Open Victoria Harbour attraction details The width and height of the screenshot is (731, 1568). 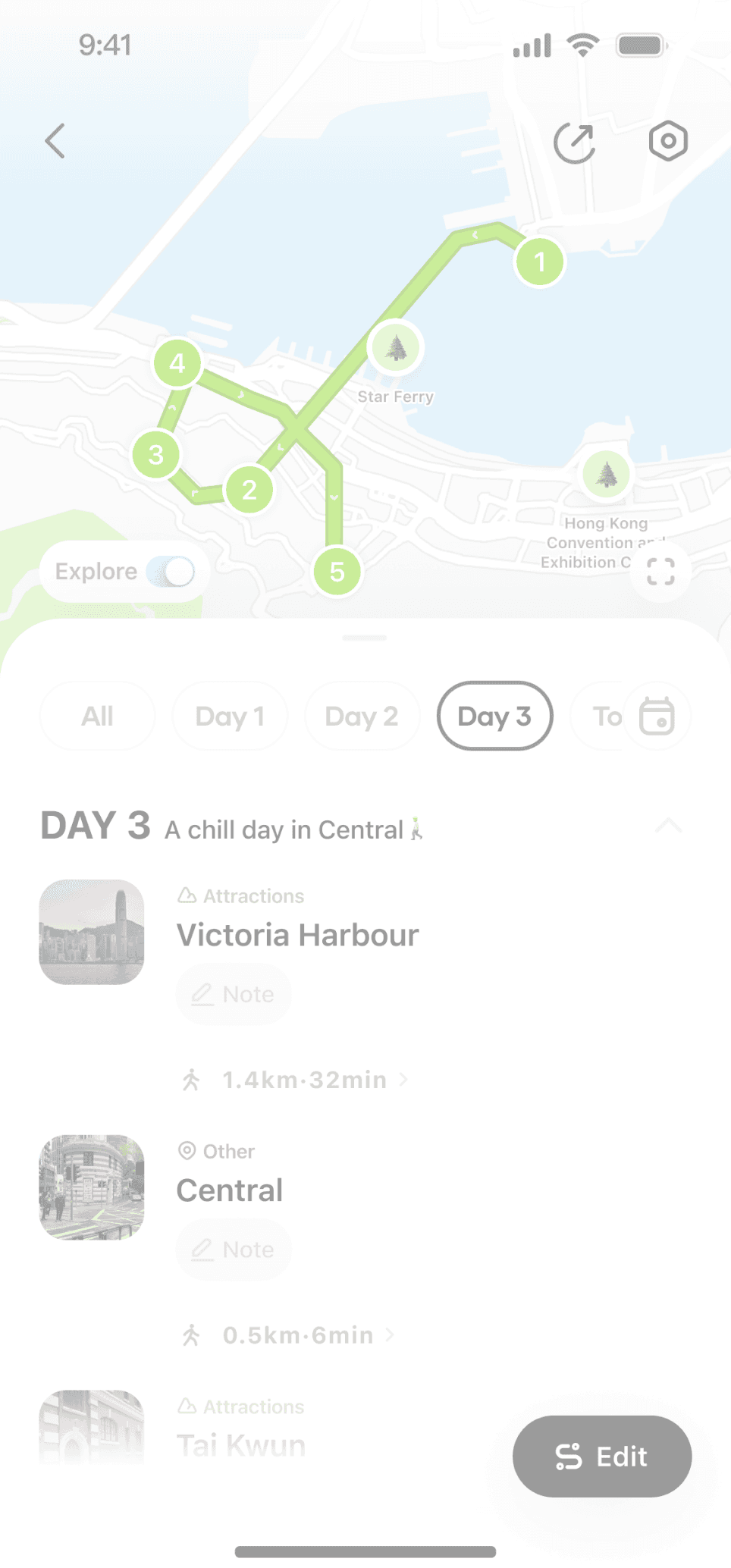tap(297, 935)
